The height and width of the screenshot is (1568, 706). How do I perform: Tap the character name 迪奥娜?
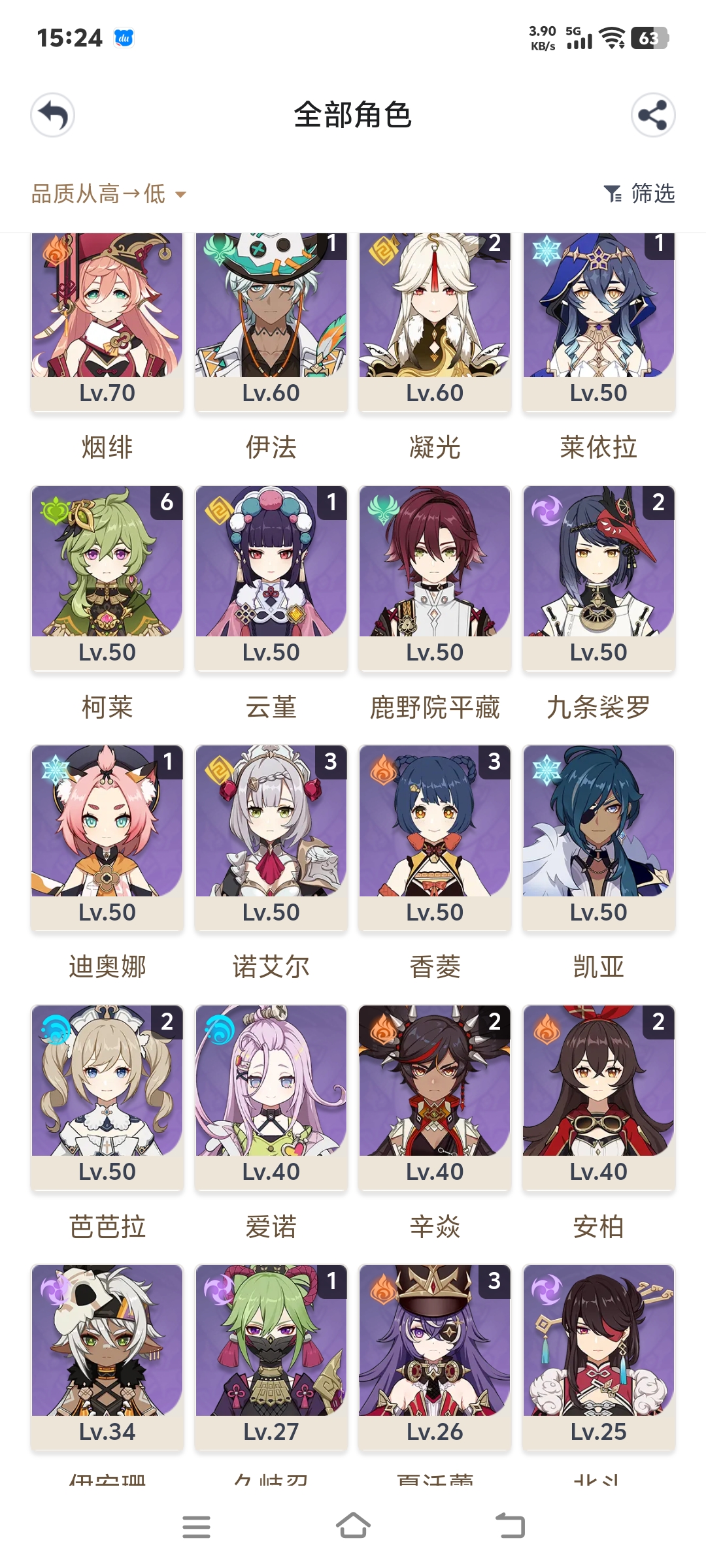(x=107, y=966)
